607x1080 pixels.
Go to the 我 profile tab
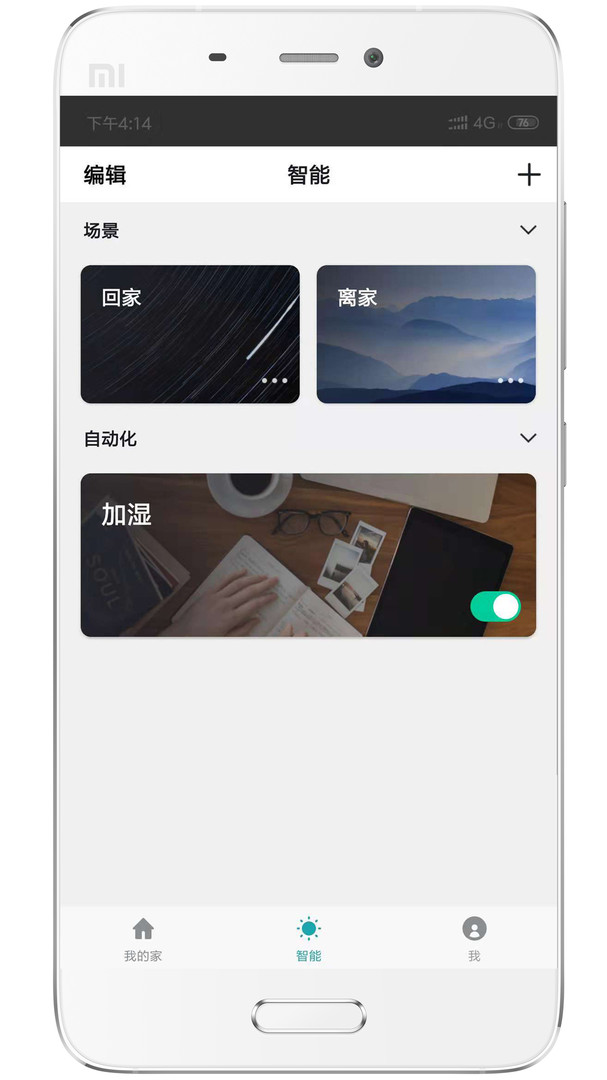click(x=474, y=939)
